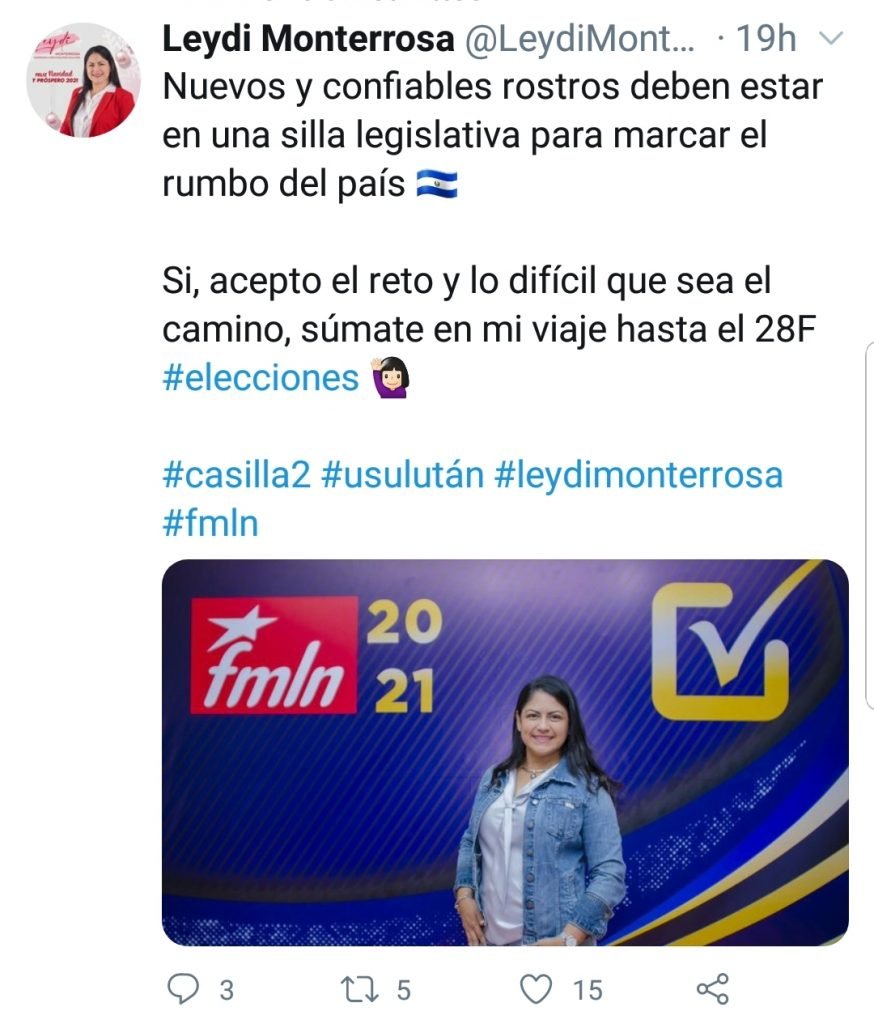Open the #leydimonterrosa hashtag

[x=638, y=473]
